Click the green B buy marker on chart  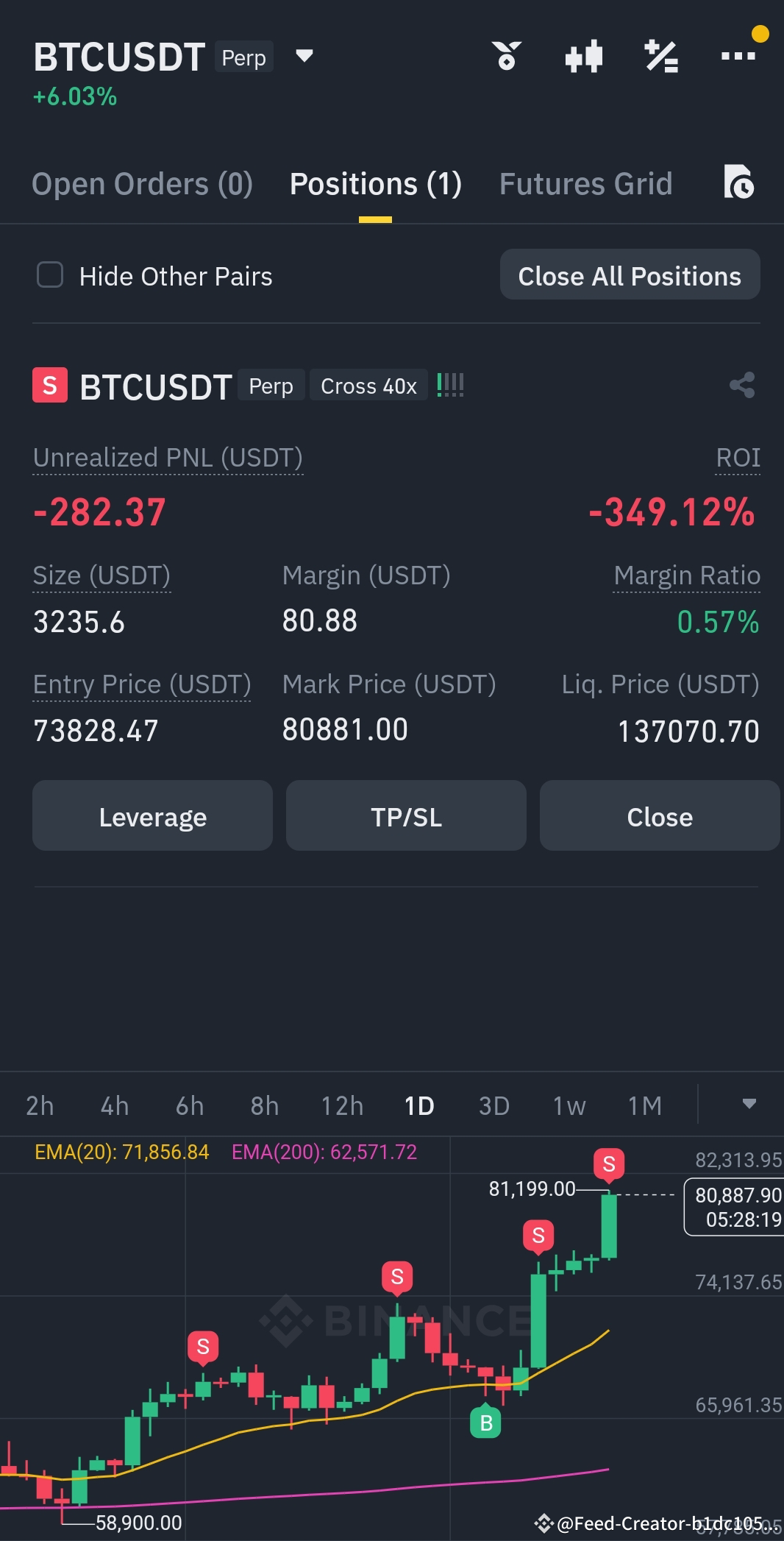point(485,1423)
